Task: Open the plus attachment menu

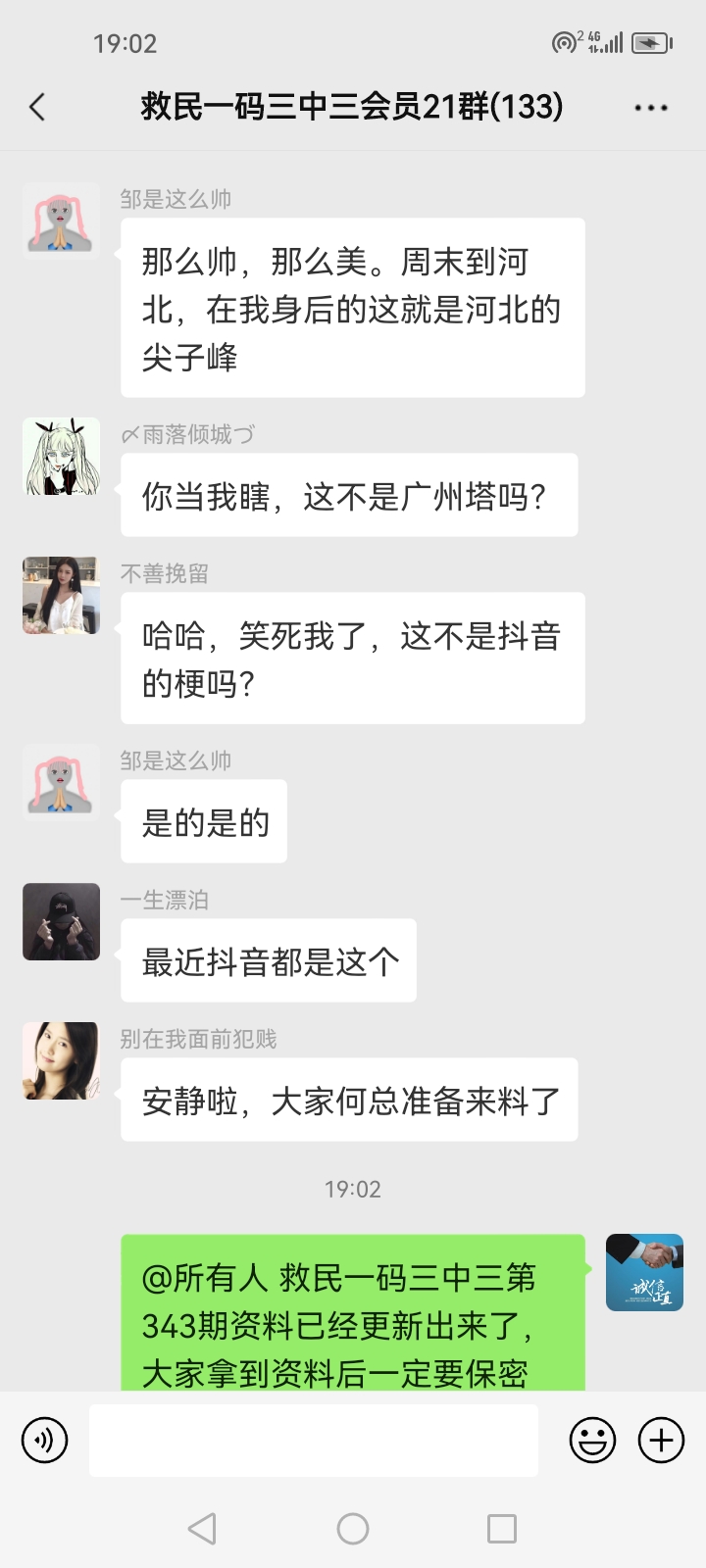Action: click(x=661, y=1441)
